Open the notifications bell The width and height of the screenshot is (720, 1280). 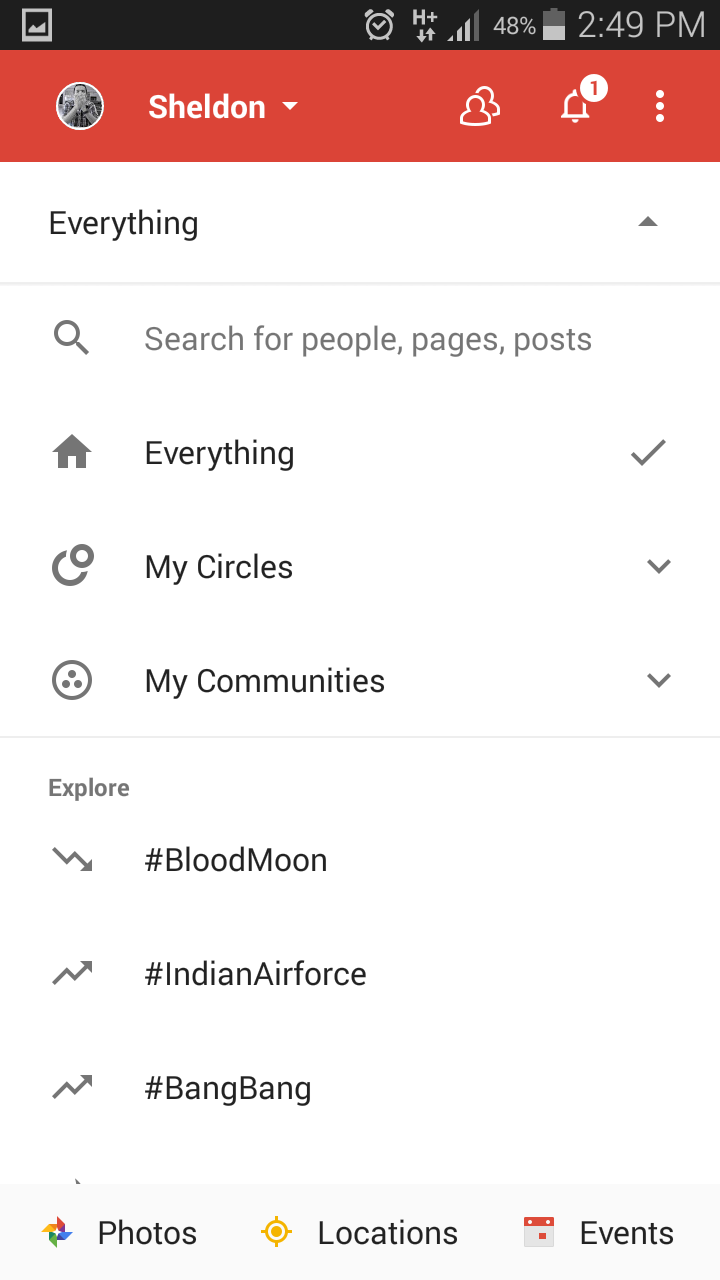click(578, 104)
